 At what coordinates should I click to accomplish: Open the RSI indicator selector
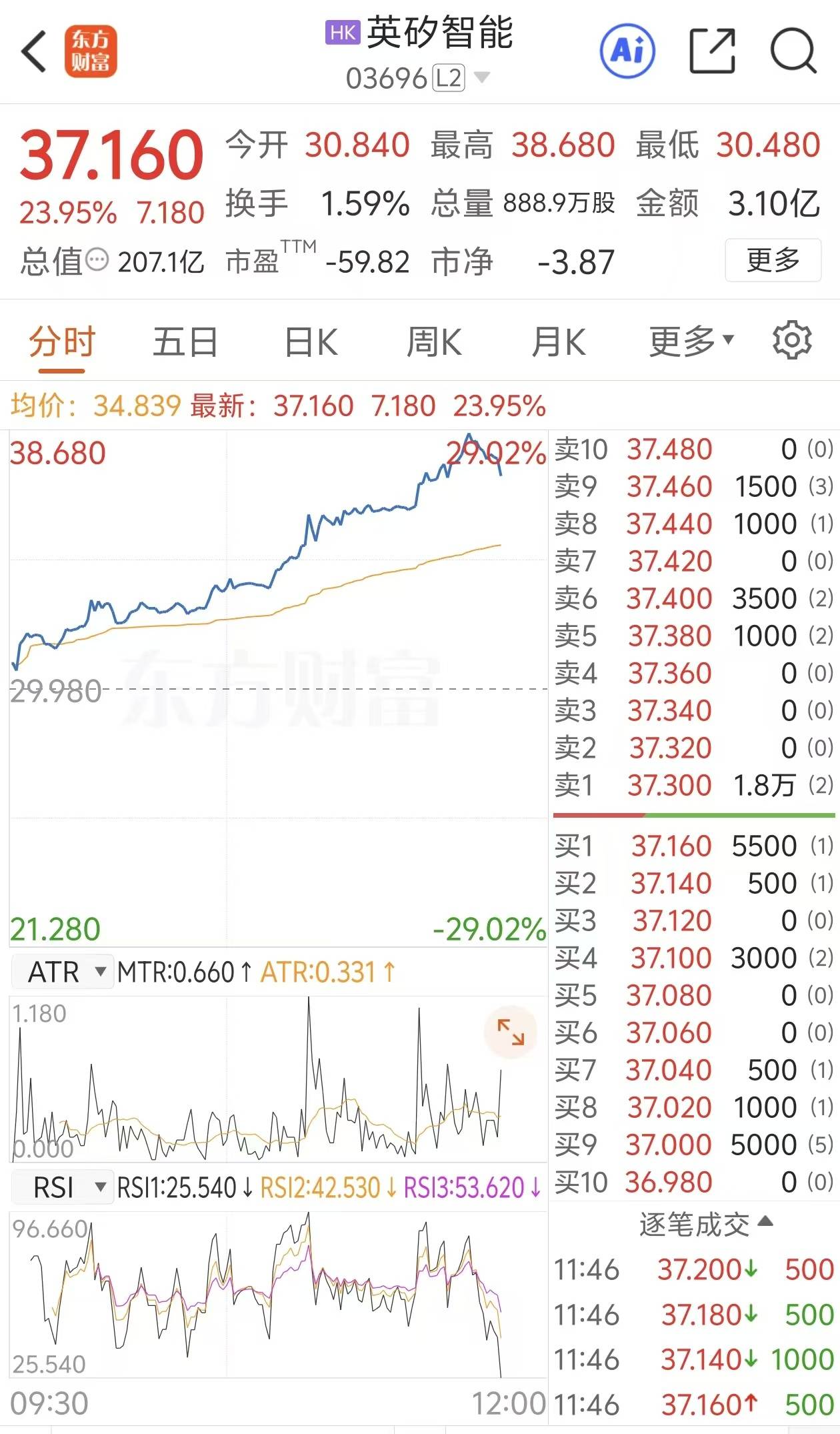[x=63, y=1187]
